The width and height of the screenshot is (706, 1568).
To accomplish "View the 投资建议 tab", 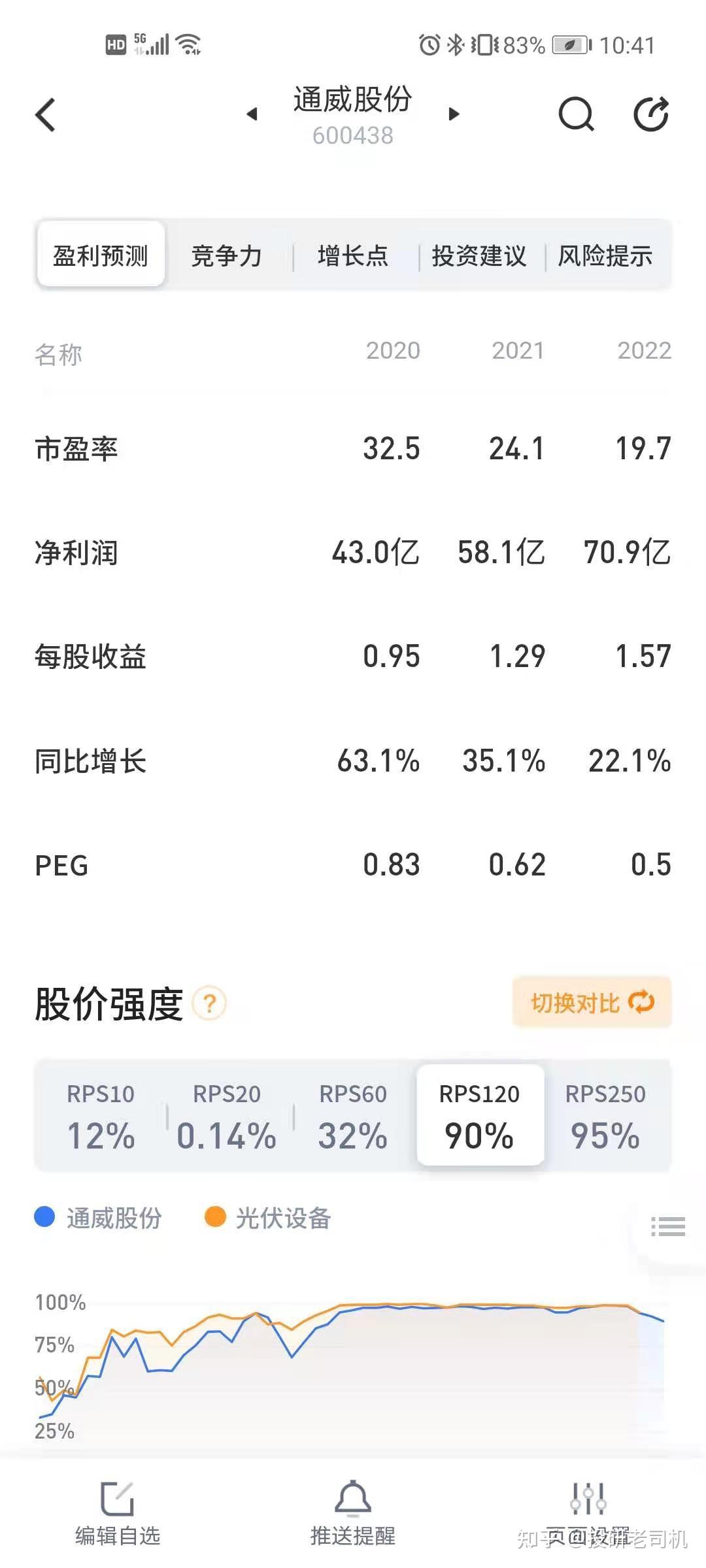I will (x=479, y=255).
